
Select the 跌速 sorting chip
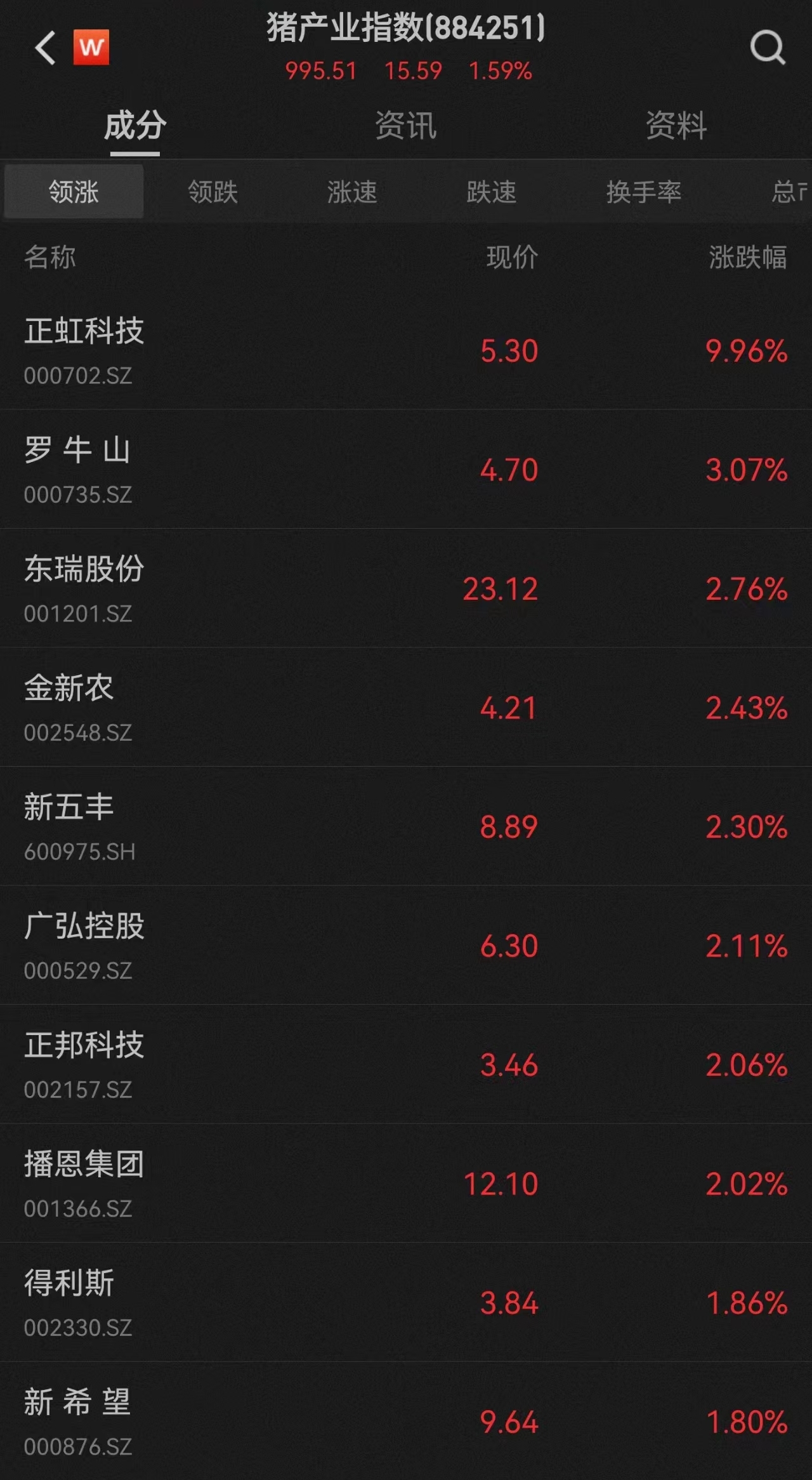(492, 192)
